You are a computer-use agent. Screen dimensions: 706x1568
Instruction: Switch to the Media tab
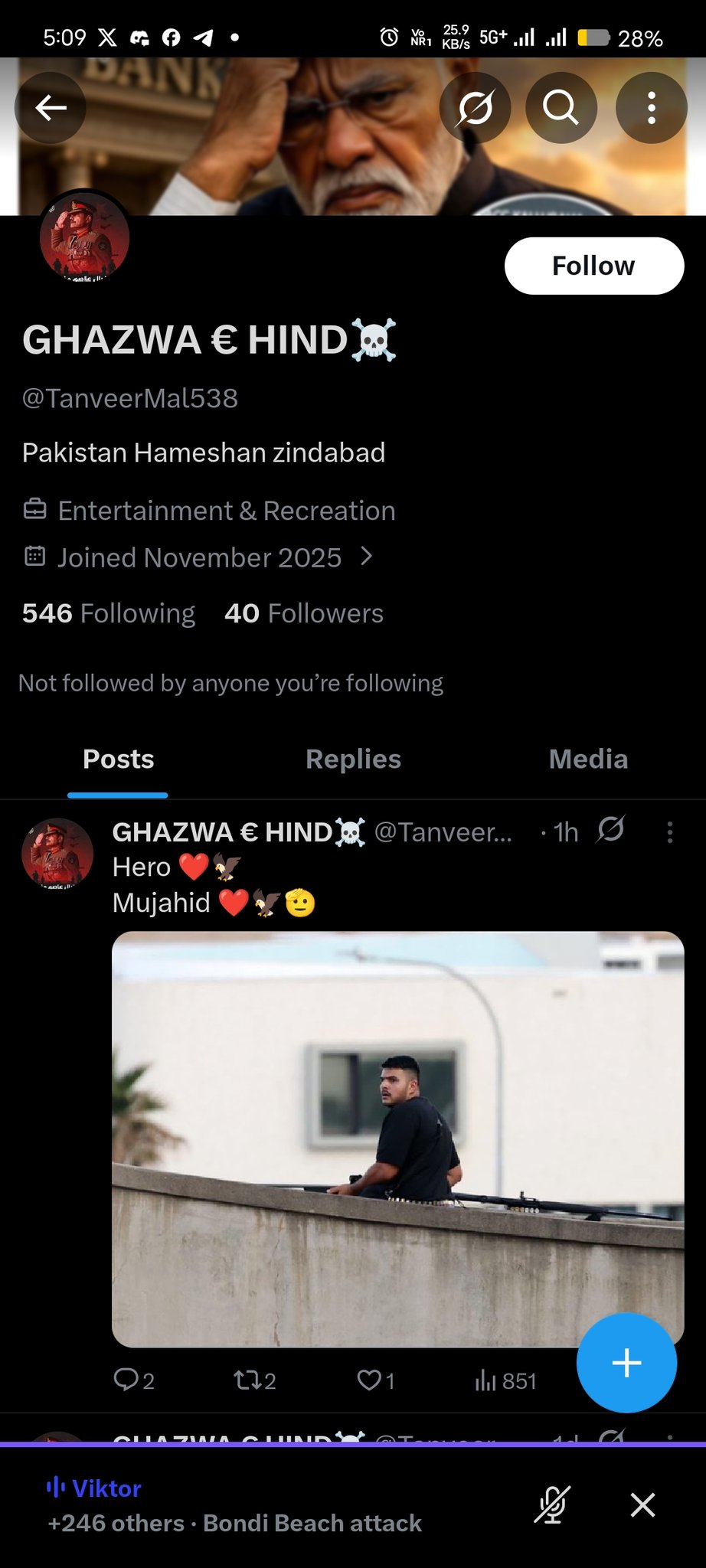click(588, 759)
